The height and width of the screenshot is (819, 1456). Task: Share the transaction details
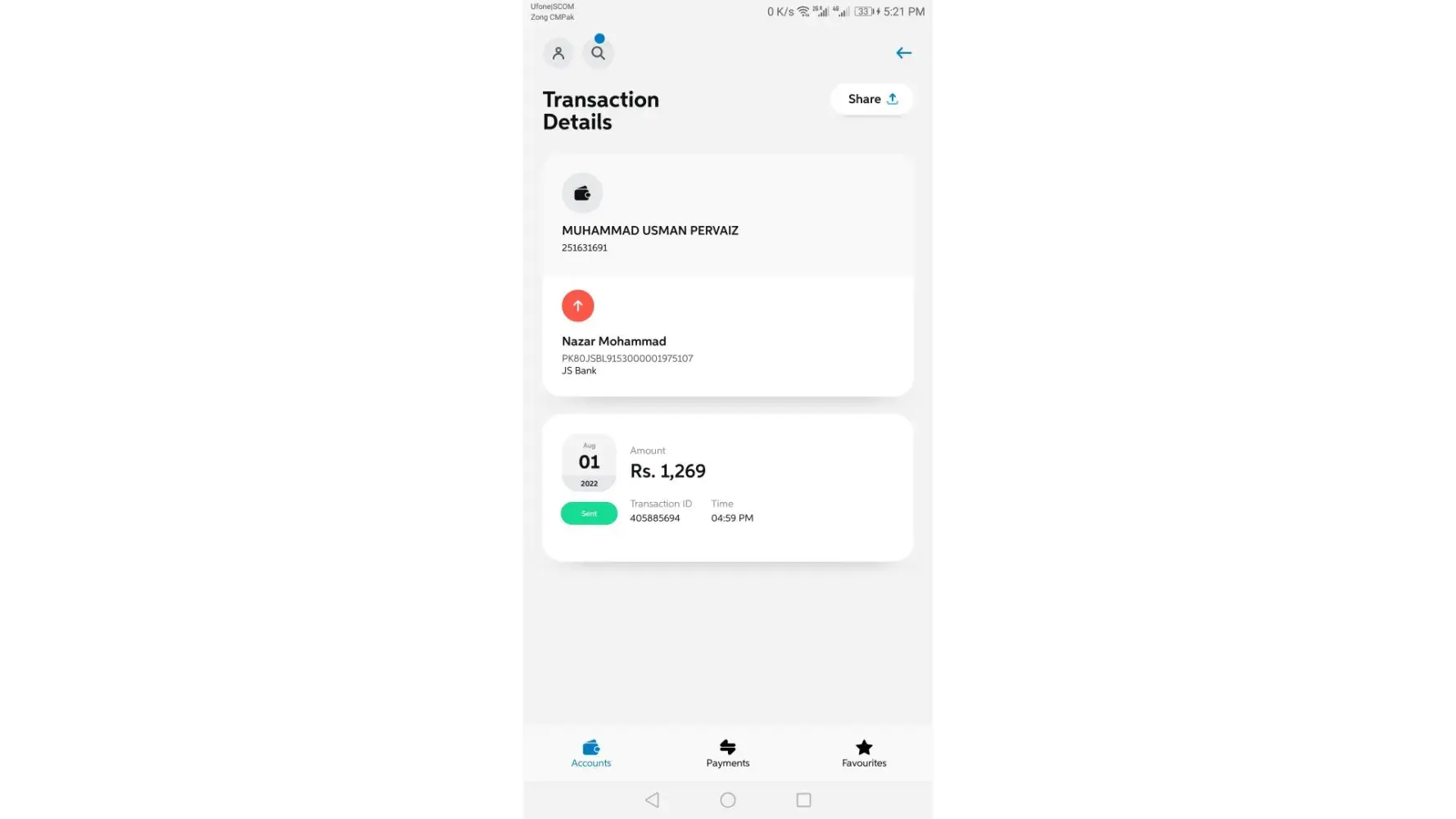[872, 99]
